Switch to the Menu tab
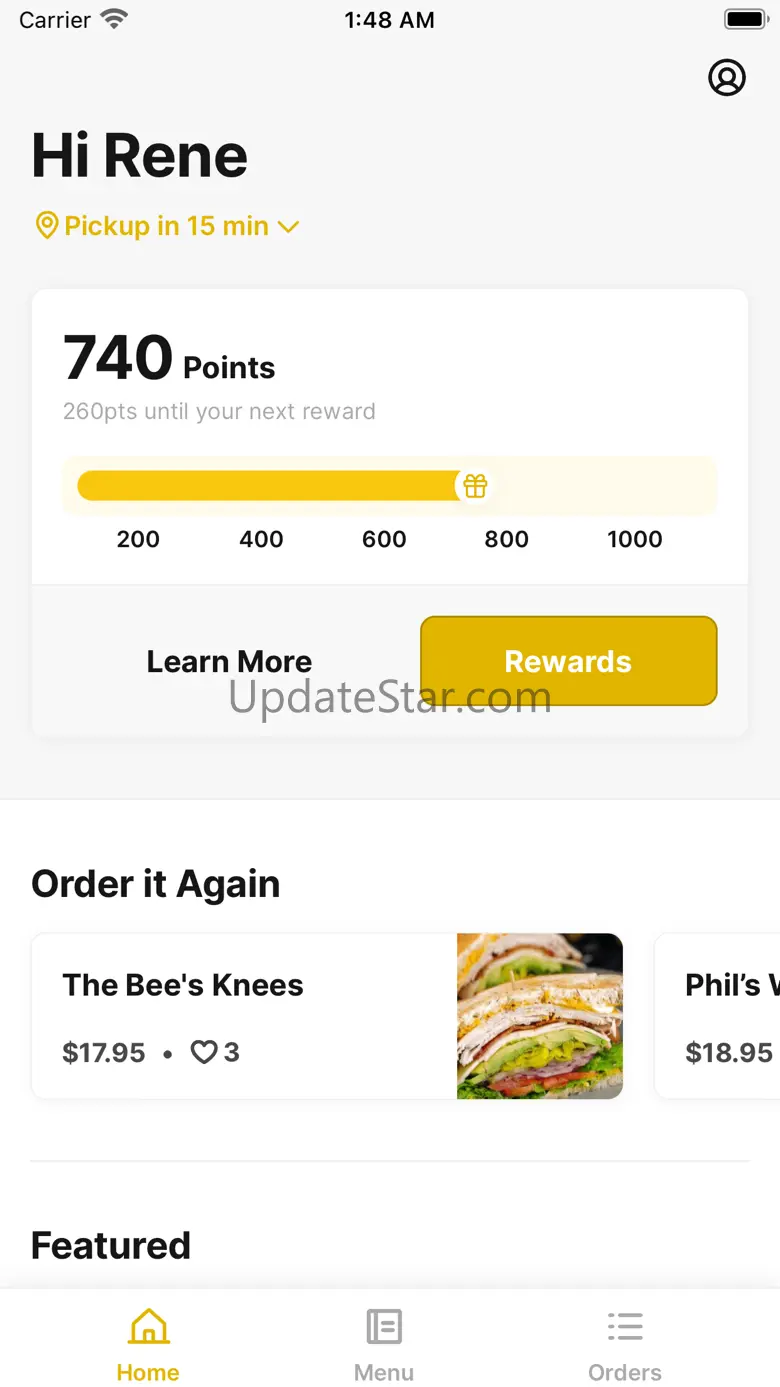The width and height of the screenshot is (780, 1387). [384, 1345]
